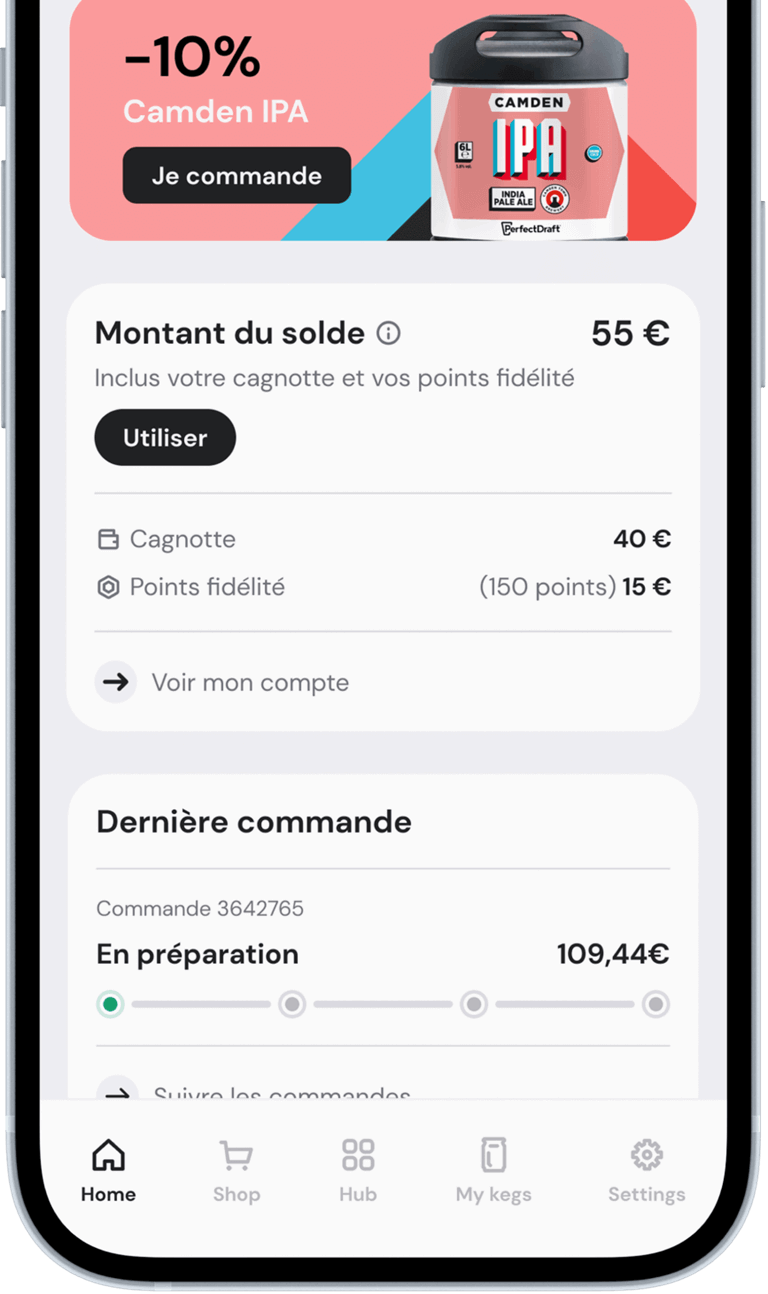Go to the Home tab
The image size is (768, 1294).
[108, 1170]
